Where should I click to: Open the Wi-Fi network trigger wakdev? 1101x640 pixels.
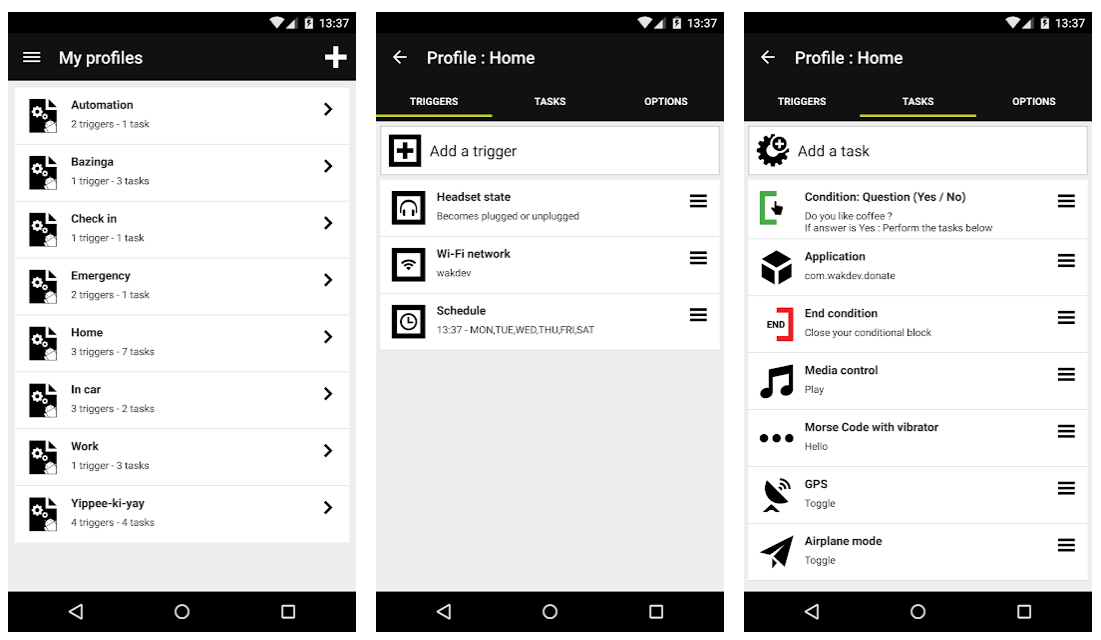pos(540,264)
